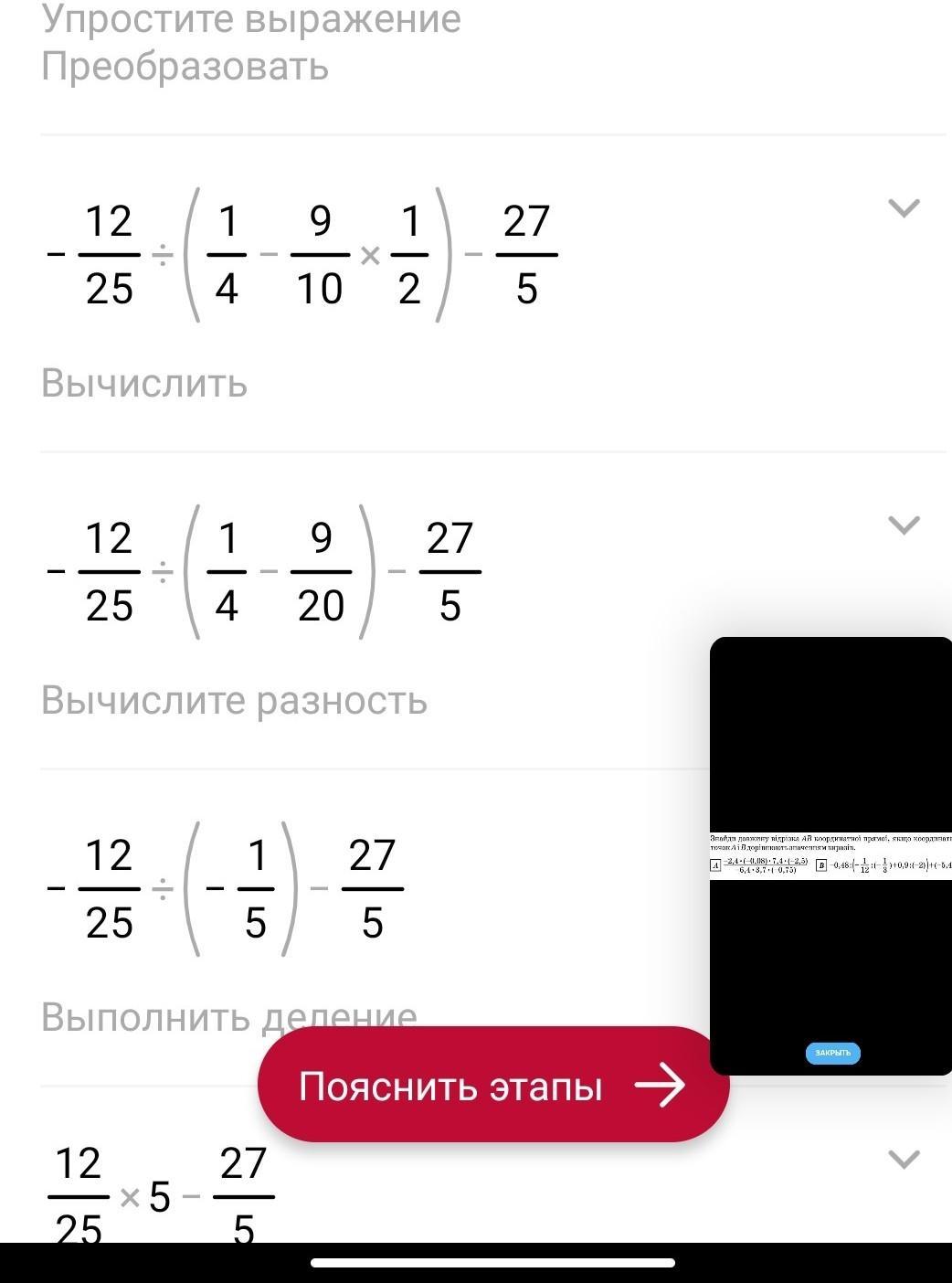
Task: Expand the "Вычислите разность" step chevron
Action: (x=904, y=525)
